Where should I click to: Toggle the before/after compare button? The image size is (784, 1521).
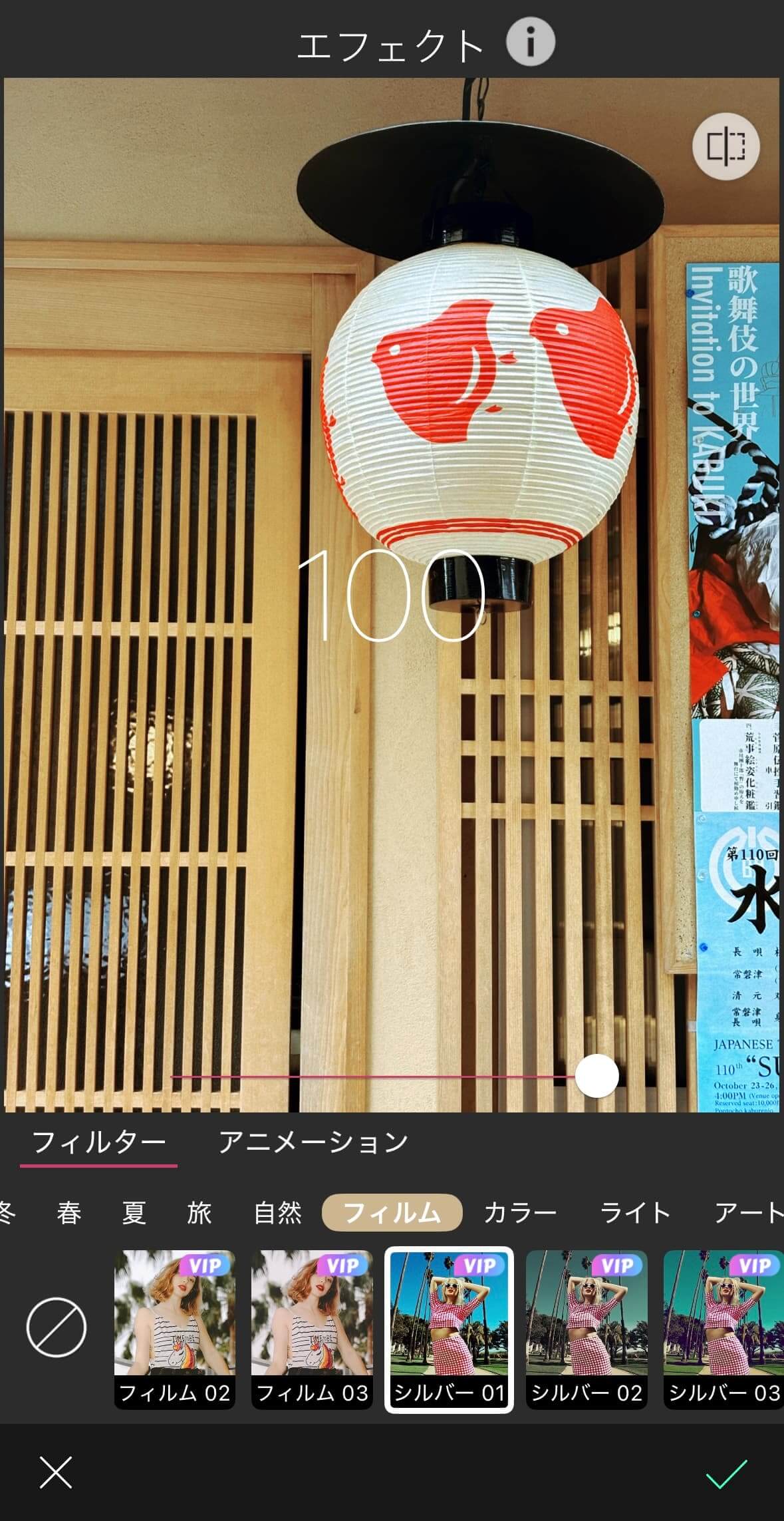(x=725, y=146)
